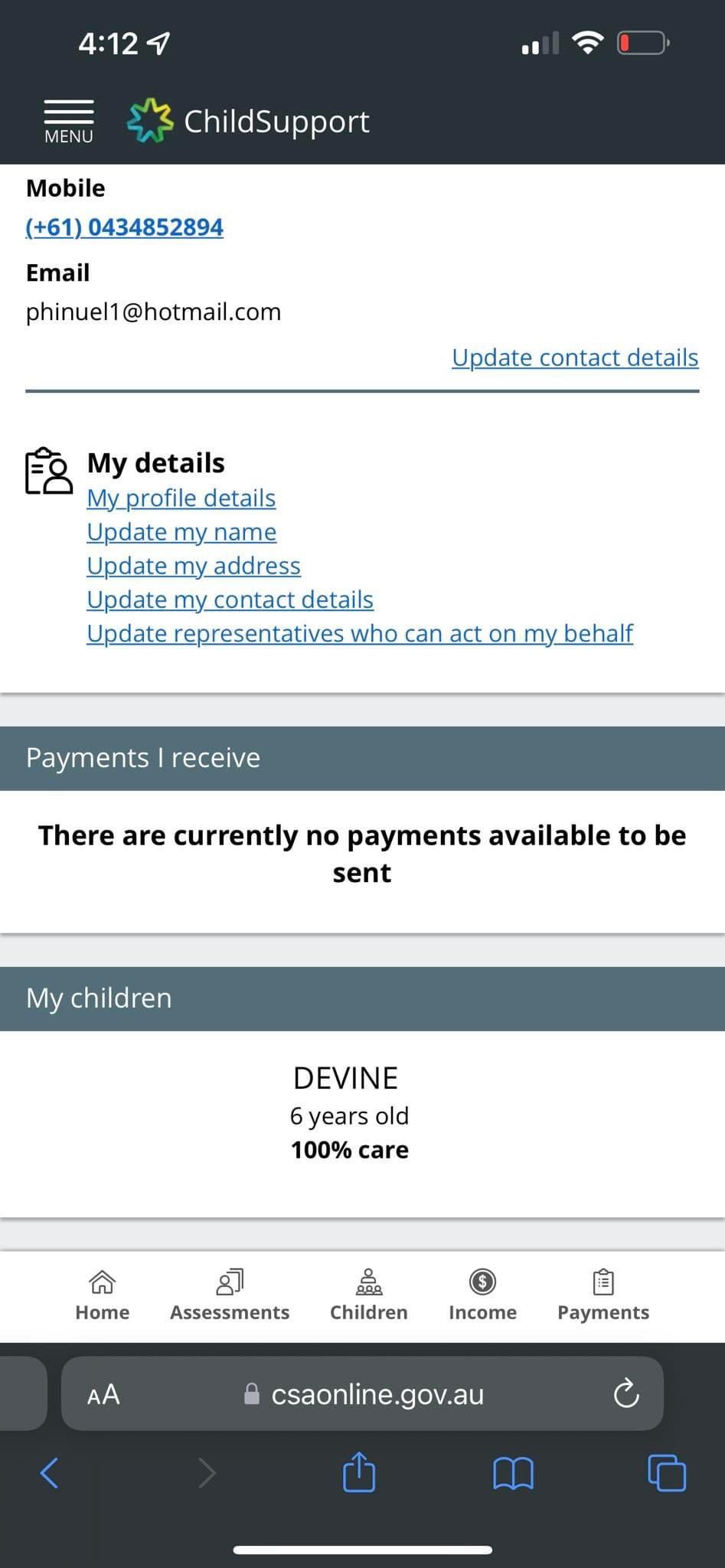Reload the page in Safari
Viewport: 725px width, 1568px height.
point(625,1393)
